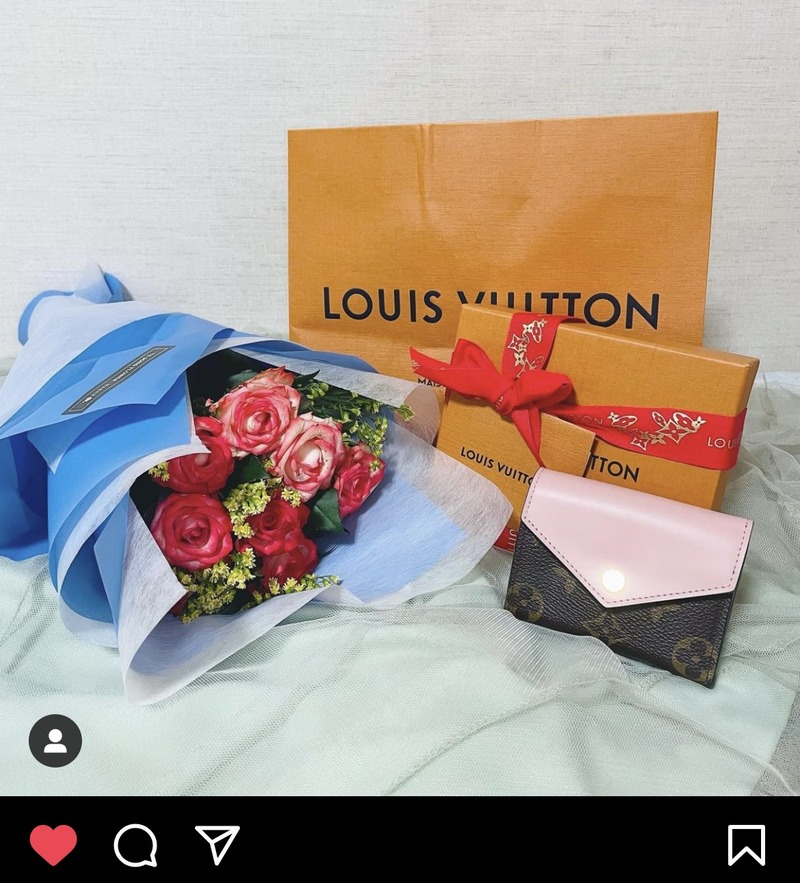Open comments with the speech bubble icon
This screenshot has width=800, height=883.
pos(135,845)
